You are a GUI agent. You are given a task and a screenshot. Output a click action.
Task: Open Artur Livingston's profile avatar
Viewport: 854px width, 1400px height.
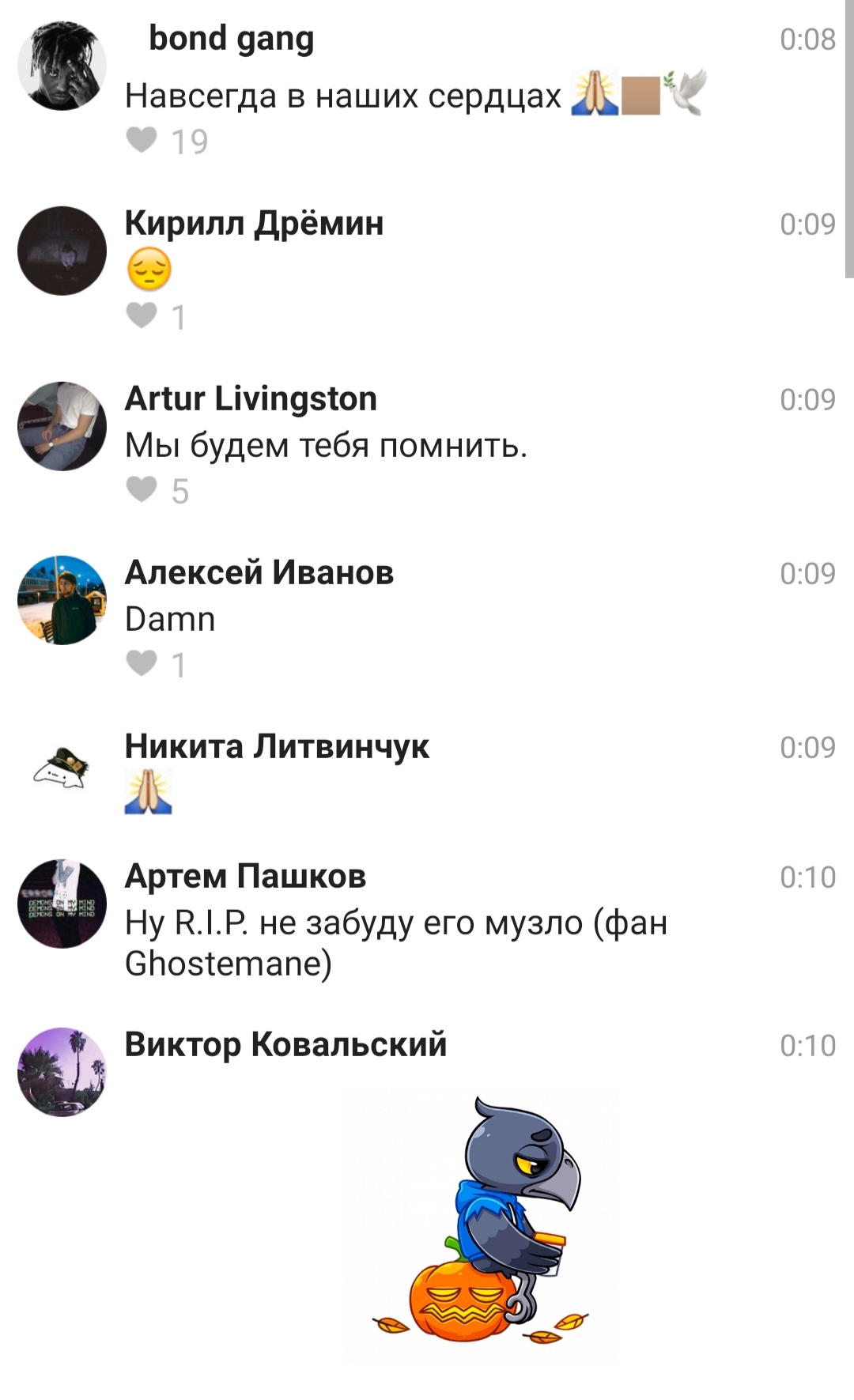(62, 426)
